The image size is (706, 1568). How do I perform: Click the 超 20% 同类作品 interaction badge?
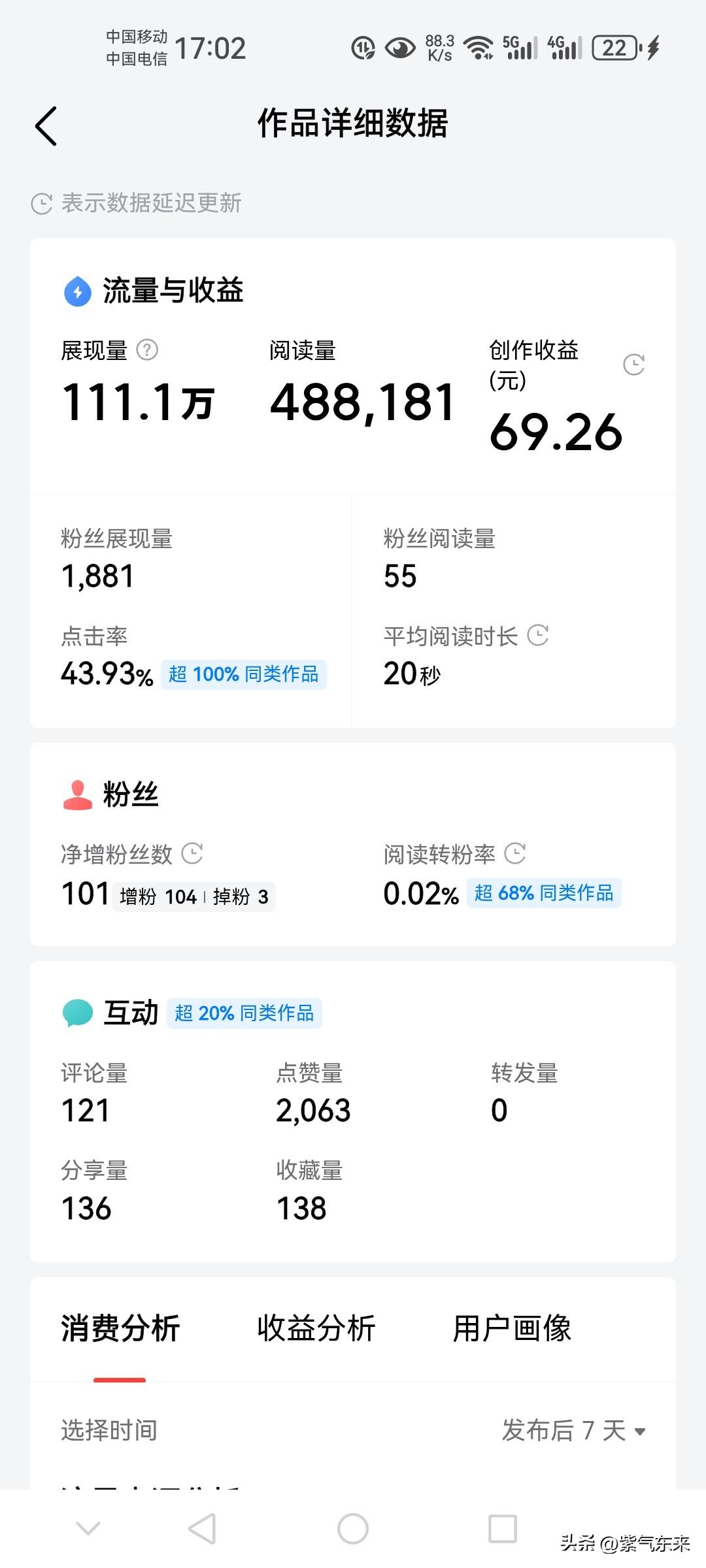coord(244,1013)
